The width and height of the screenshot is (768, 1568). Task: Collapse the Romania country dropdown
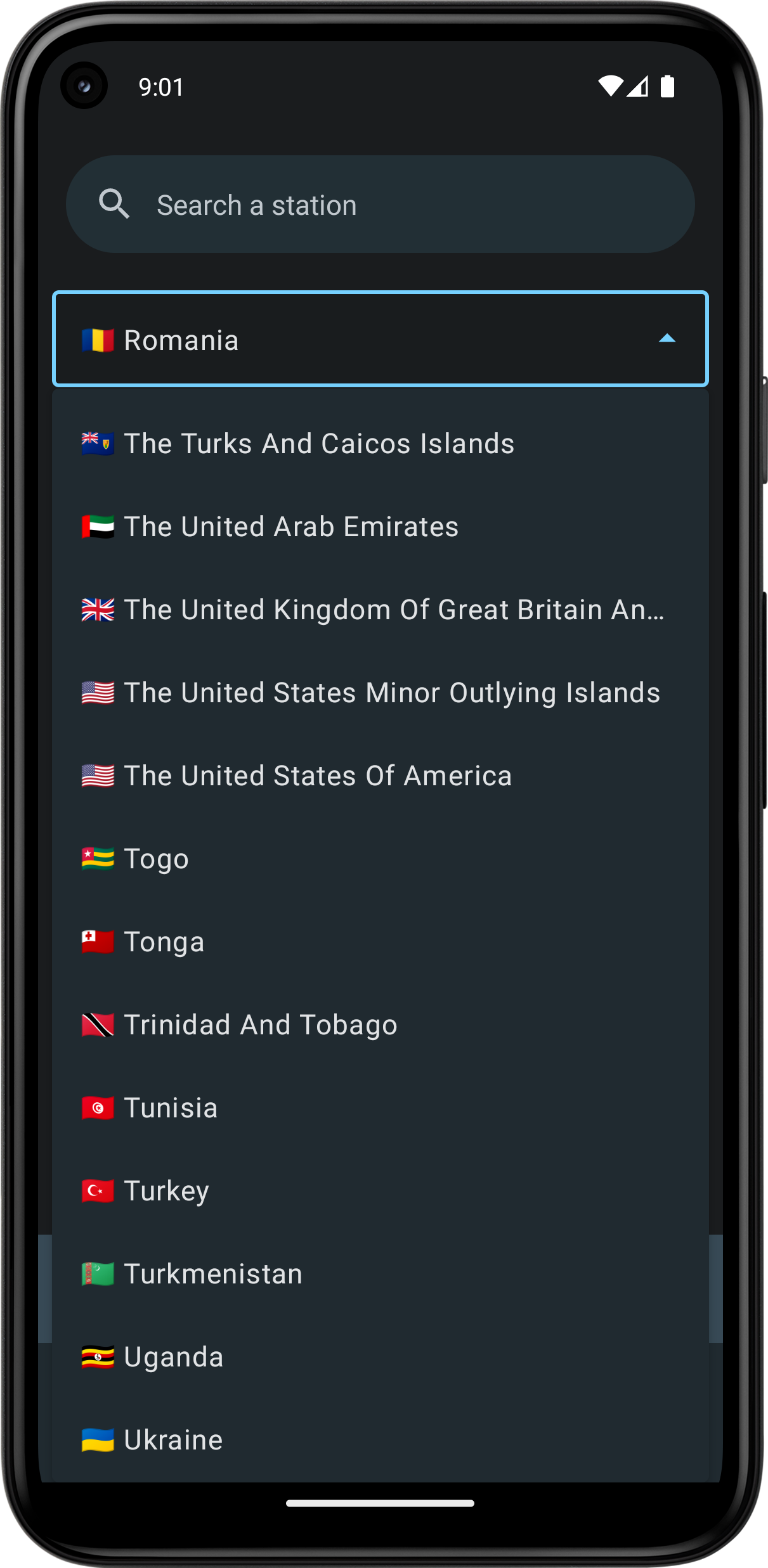click(x=667, y=339)
